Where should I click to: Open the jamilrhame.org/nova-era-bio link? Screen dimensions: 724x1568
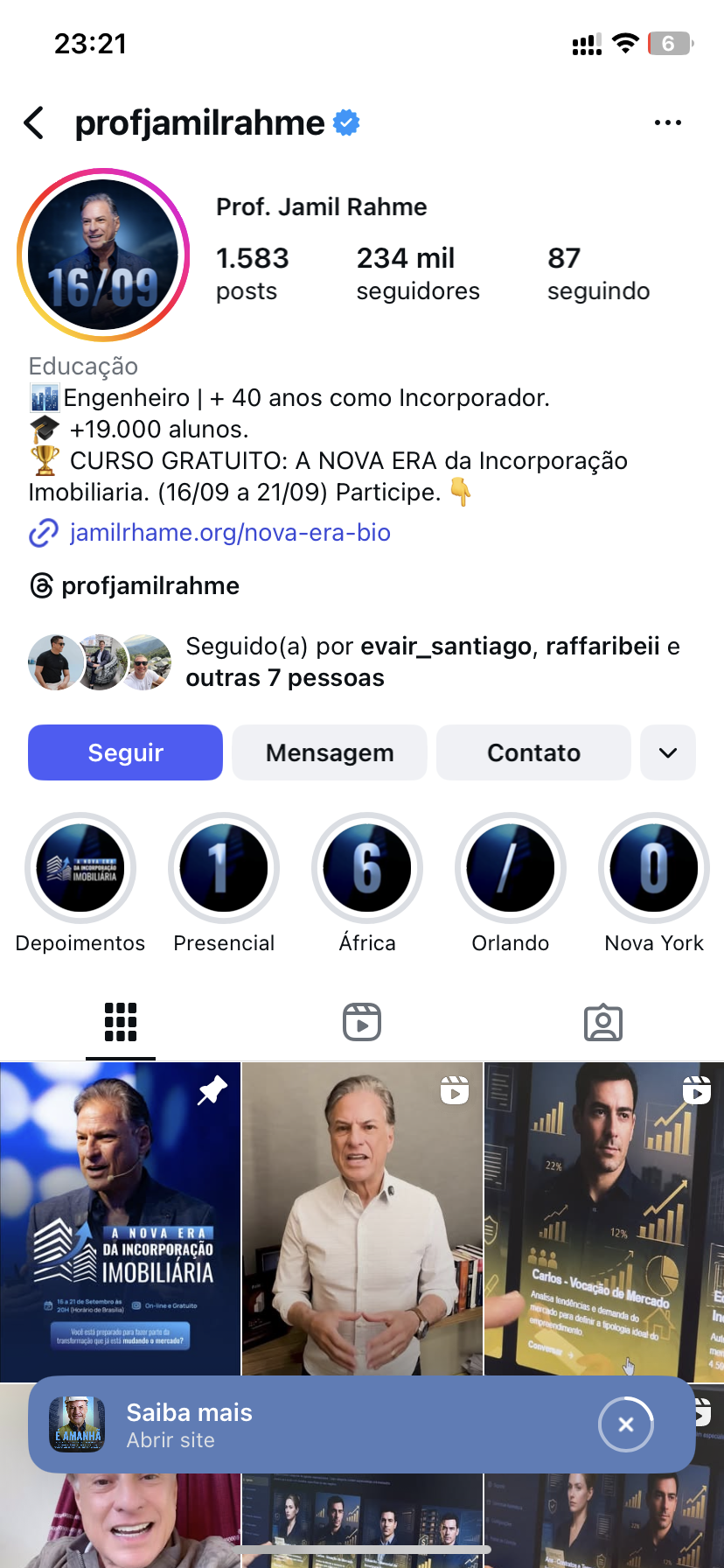coord(229,532)
